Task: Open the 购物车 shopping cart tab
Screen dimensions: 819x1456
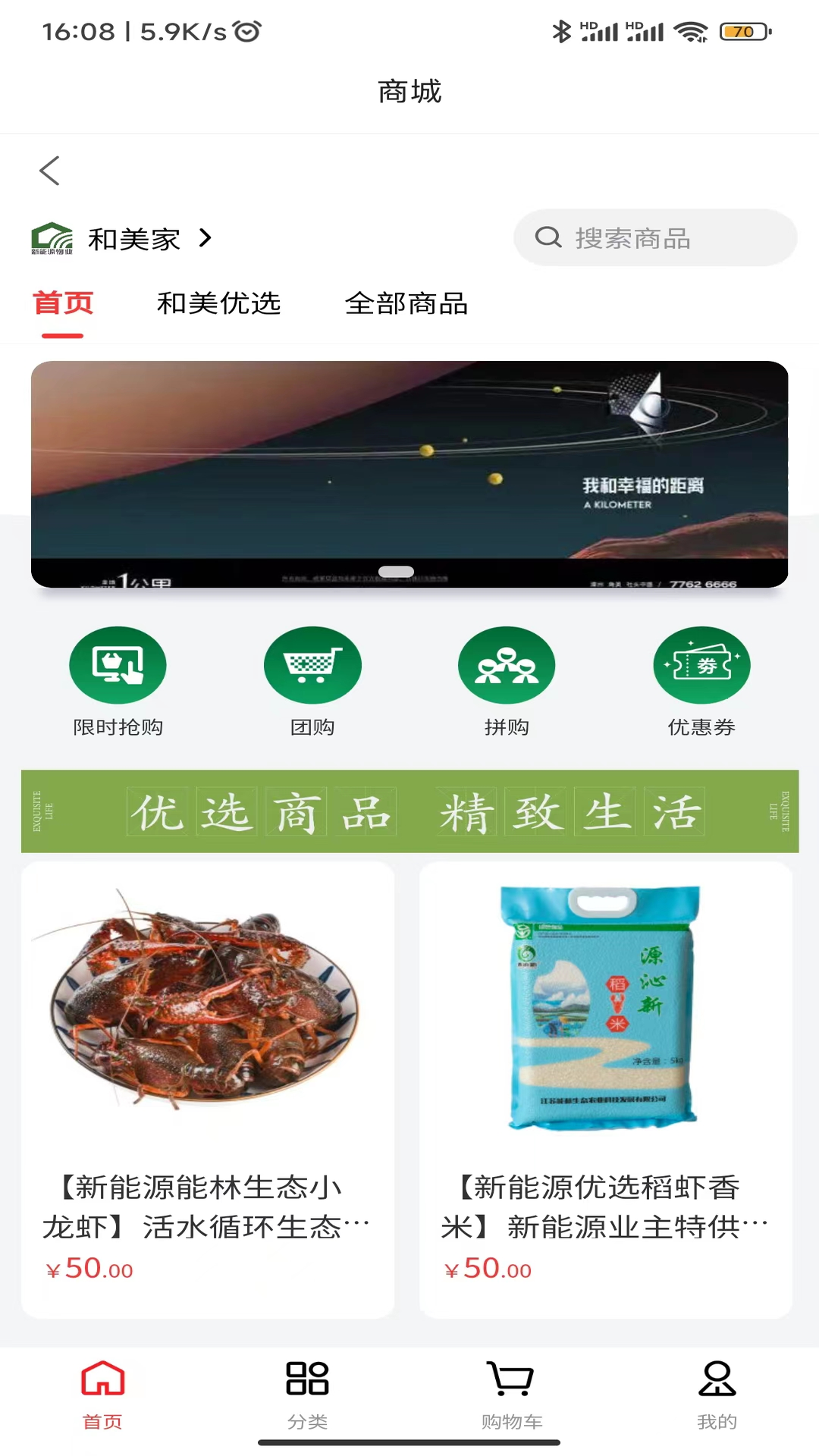Action: [x=512, y=1395]
